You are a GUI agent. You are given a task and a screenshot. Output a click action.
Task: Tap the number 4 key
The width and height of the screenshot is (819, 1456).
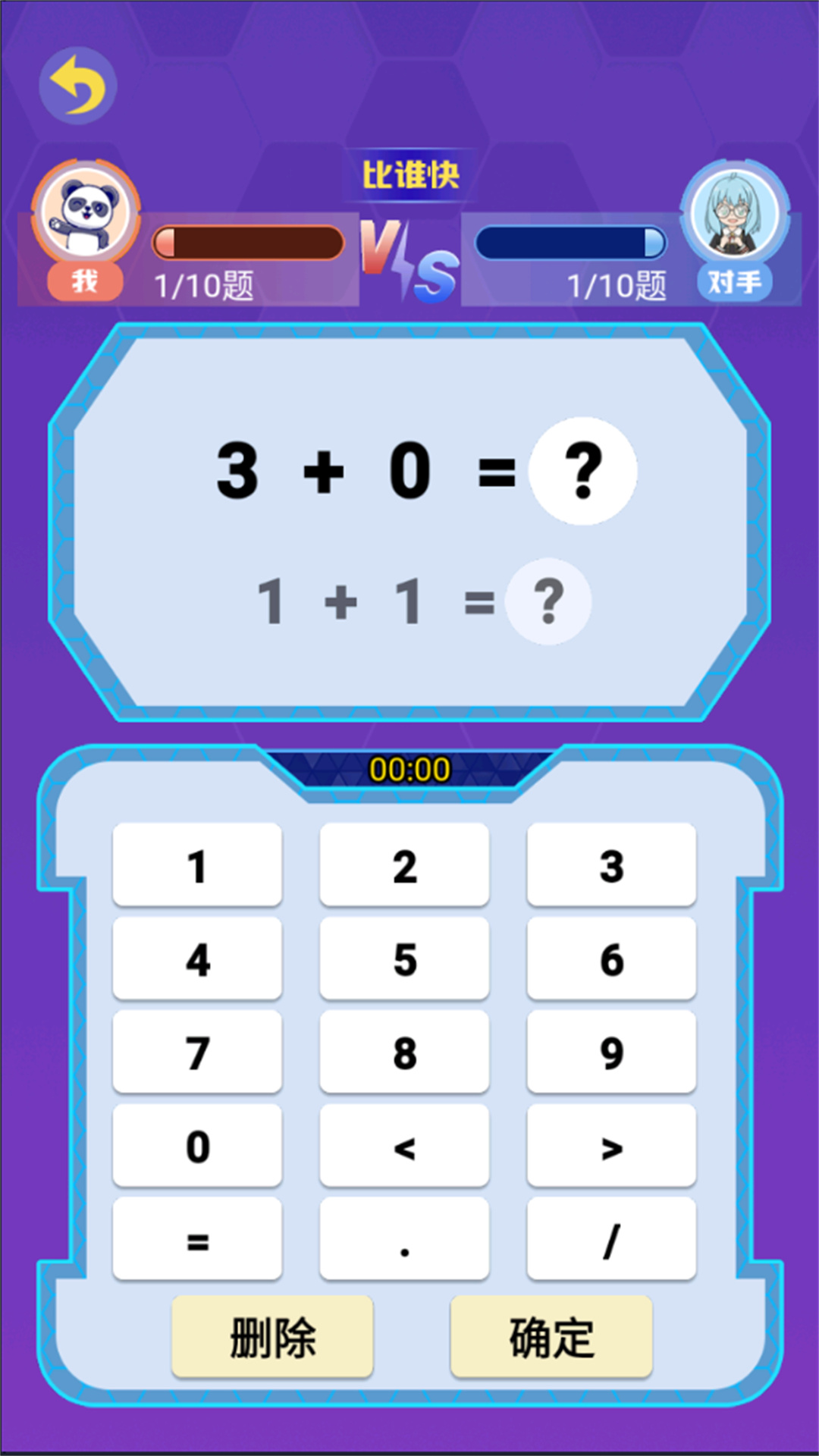[x=197, y=959]
